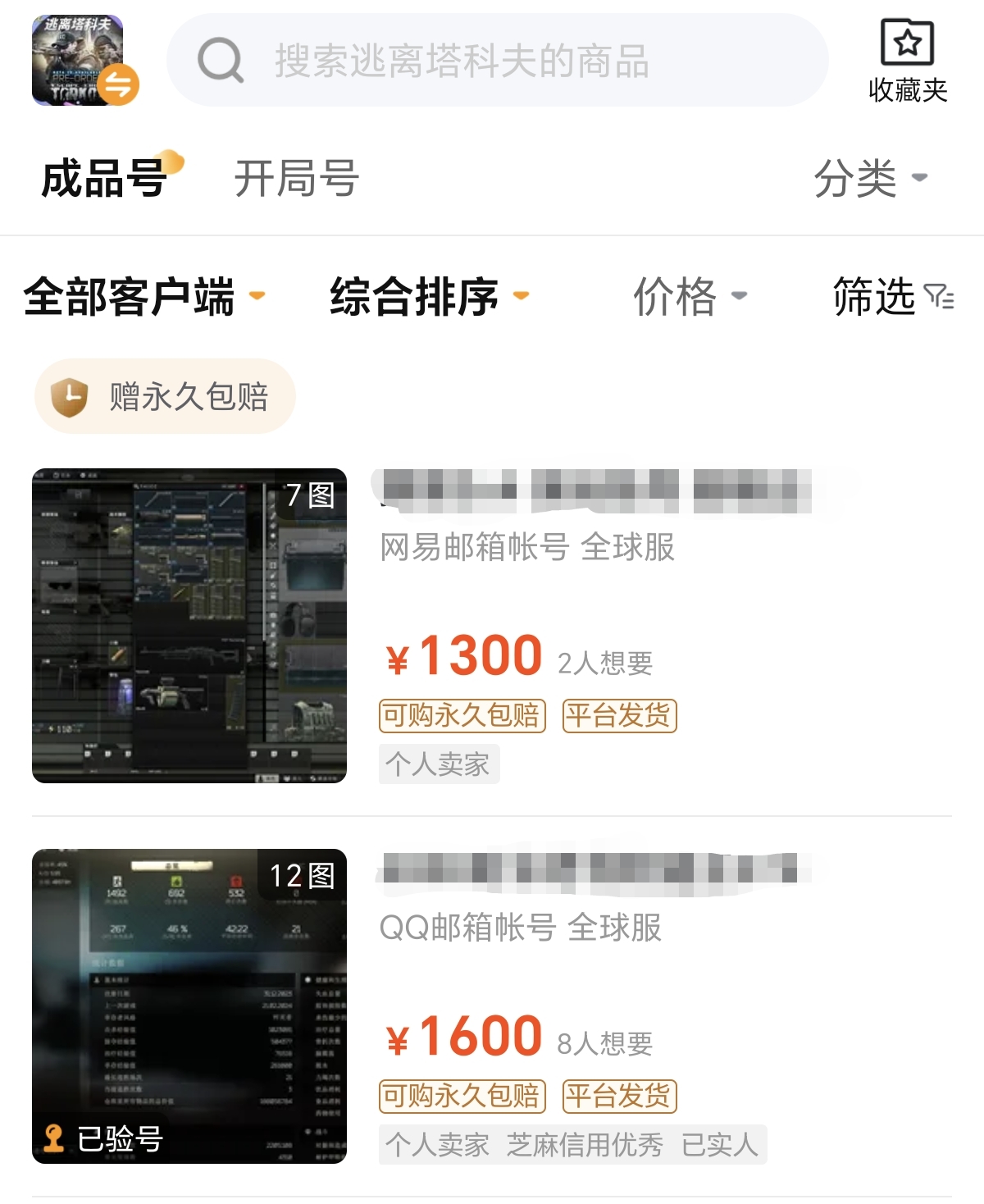Select the 成品号 tab
The width and height of the screenshot is (984, 1204).
click(105, 178)
